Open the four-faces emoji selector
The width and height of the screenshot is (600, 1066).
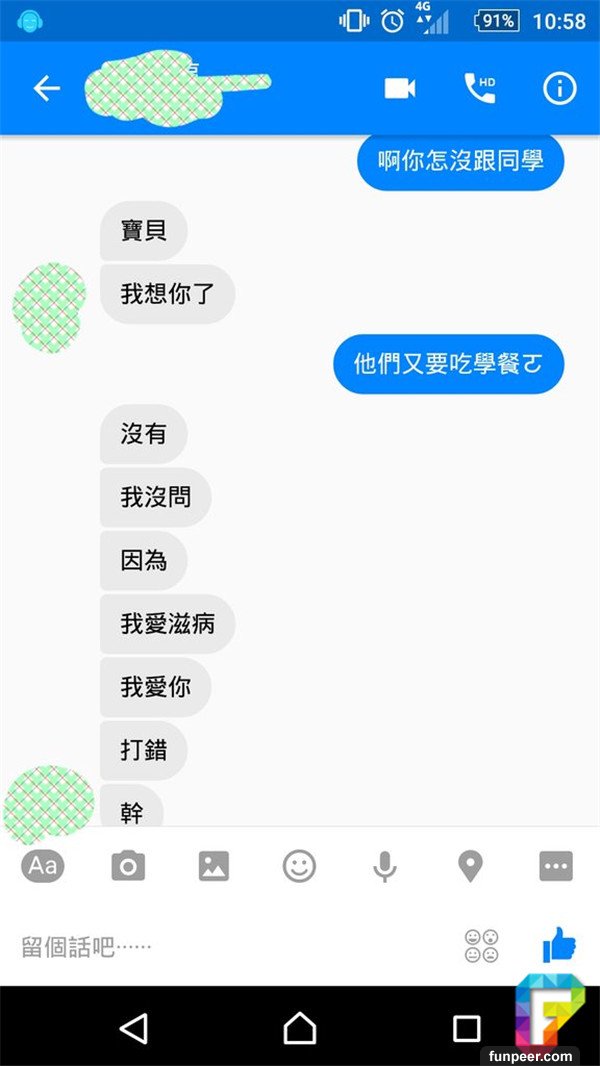[482, 946]
